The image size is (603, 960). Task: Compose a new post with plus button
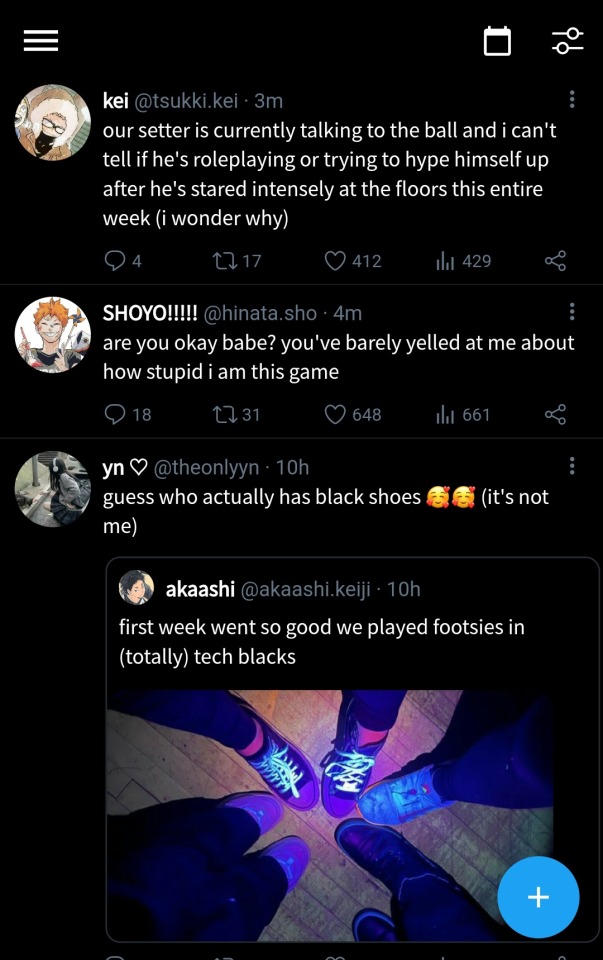538,897
